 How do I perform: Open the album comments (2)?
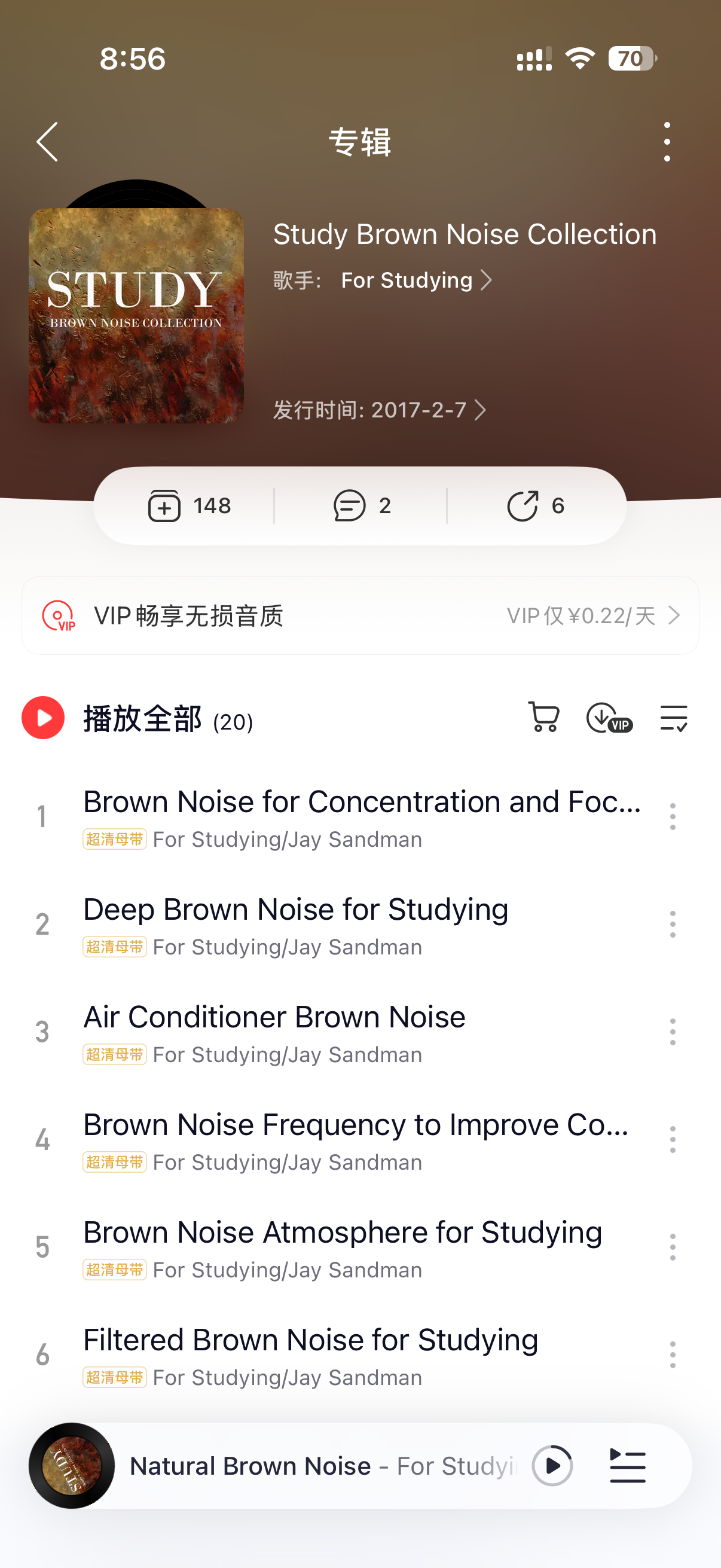[x=362, y=506]
